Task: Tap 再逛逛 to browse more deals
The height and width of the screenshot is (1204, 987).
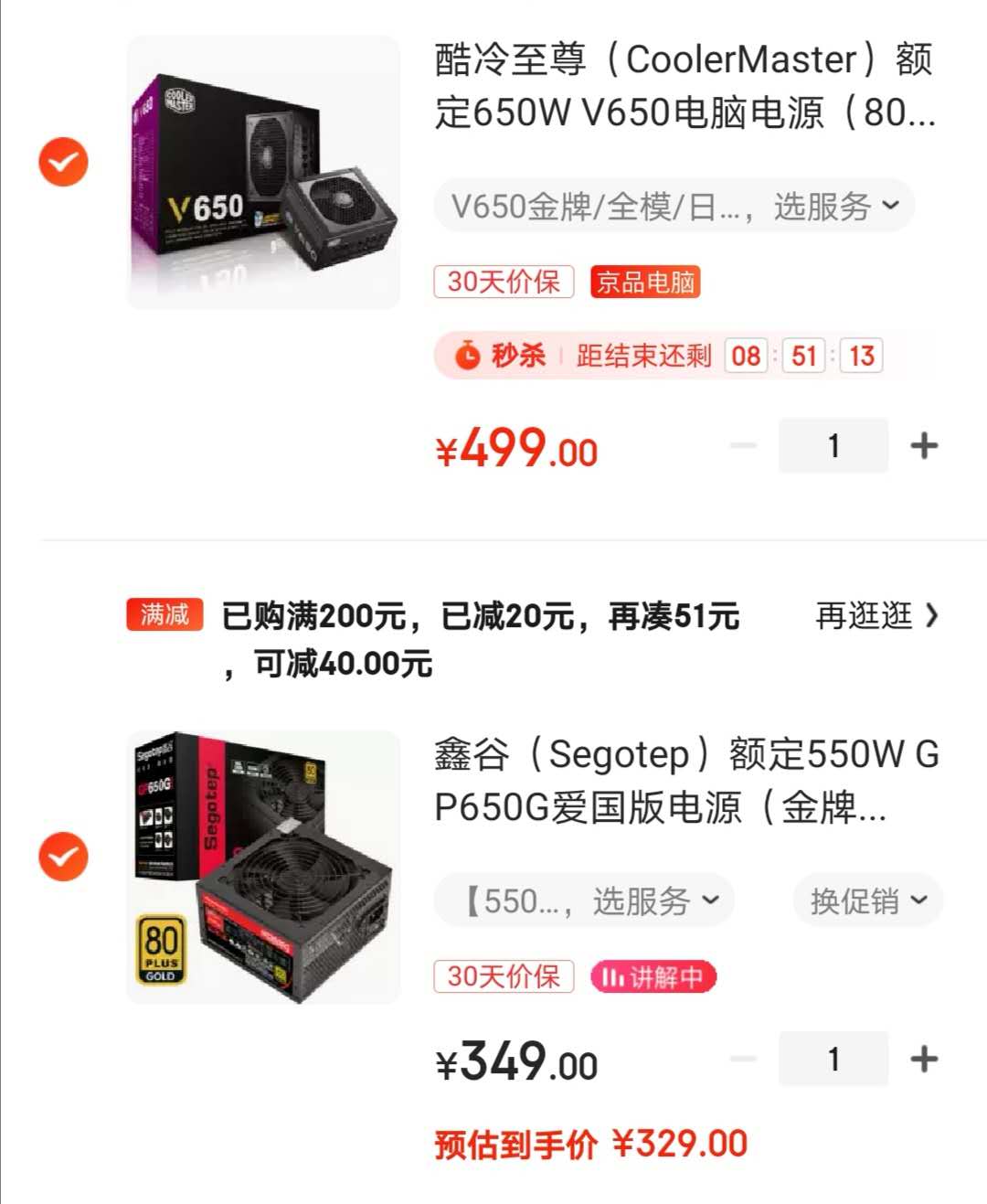Action: pyautogui.click(x=876, y=615)
